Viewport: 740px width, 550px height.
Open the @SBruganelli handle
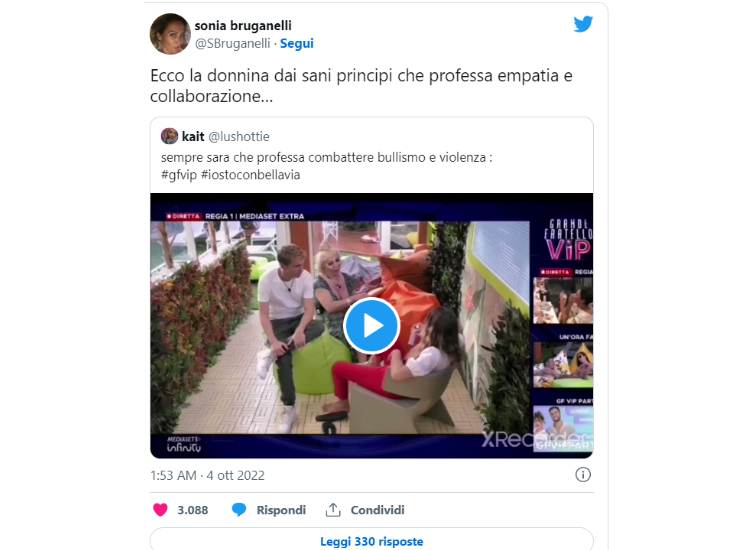point(232,44)
